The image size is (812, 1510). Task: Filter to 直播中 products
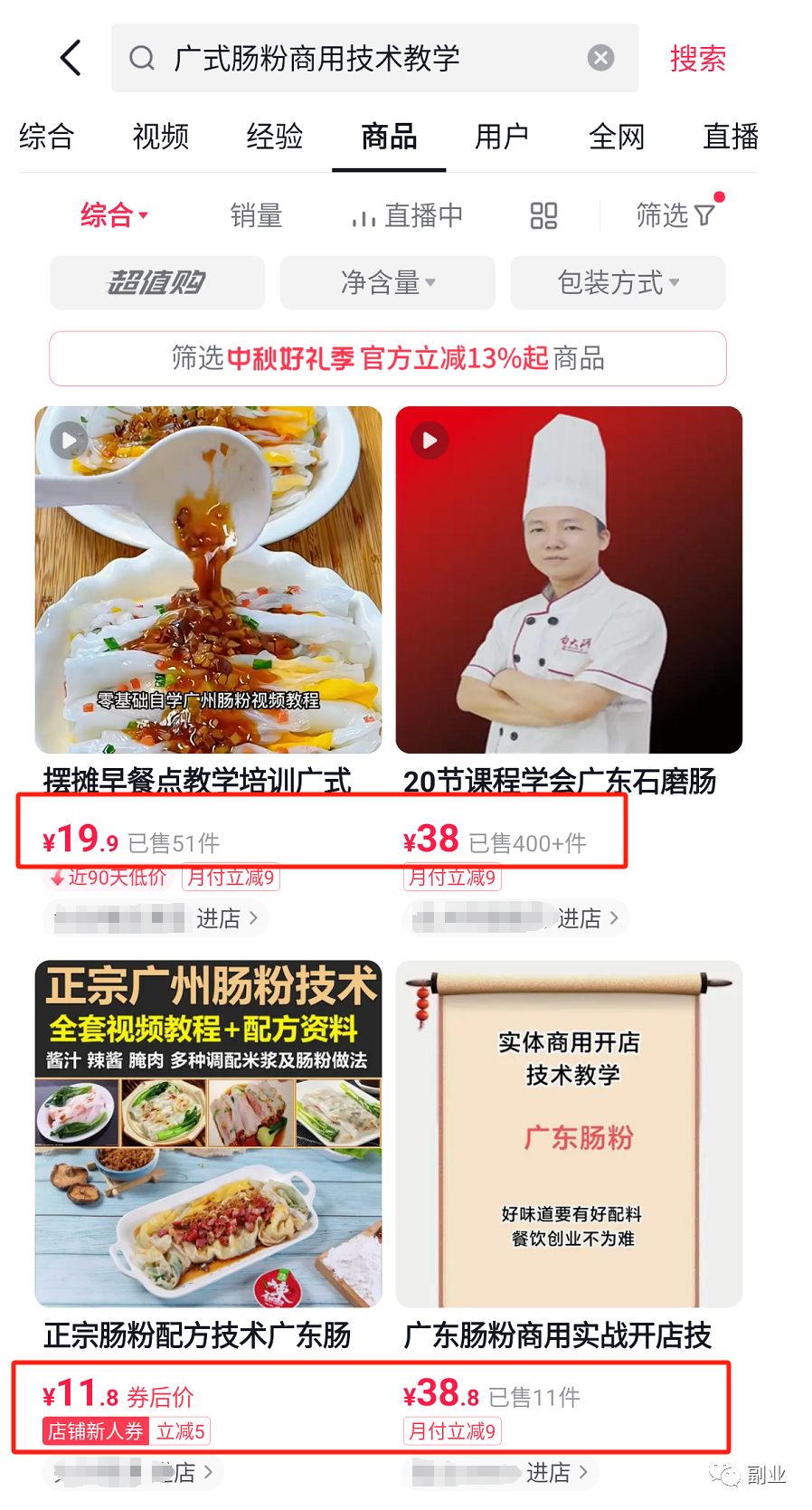[x=408, y=215]
